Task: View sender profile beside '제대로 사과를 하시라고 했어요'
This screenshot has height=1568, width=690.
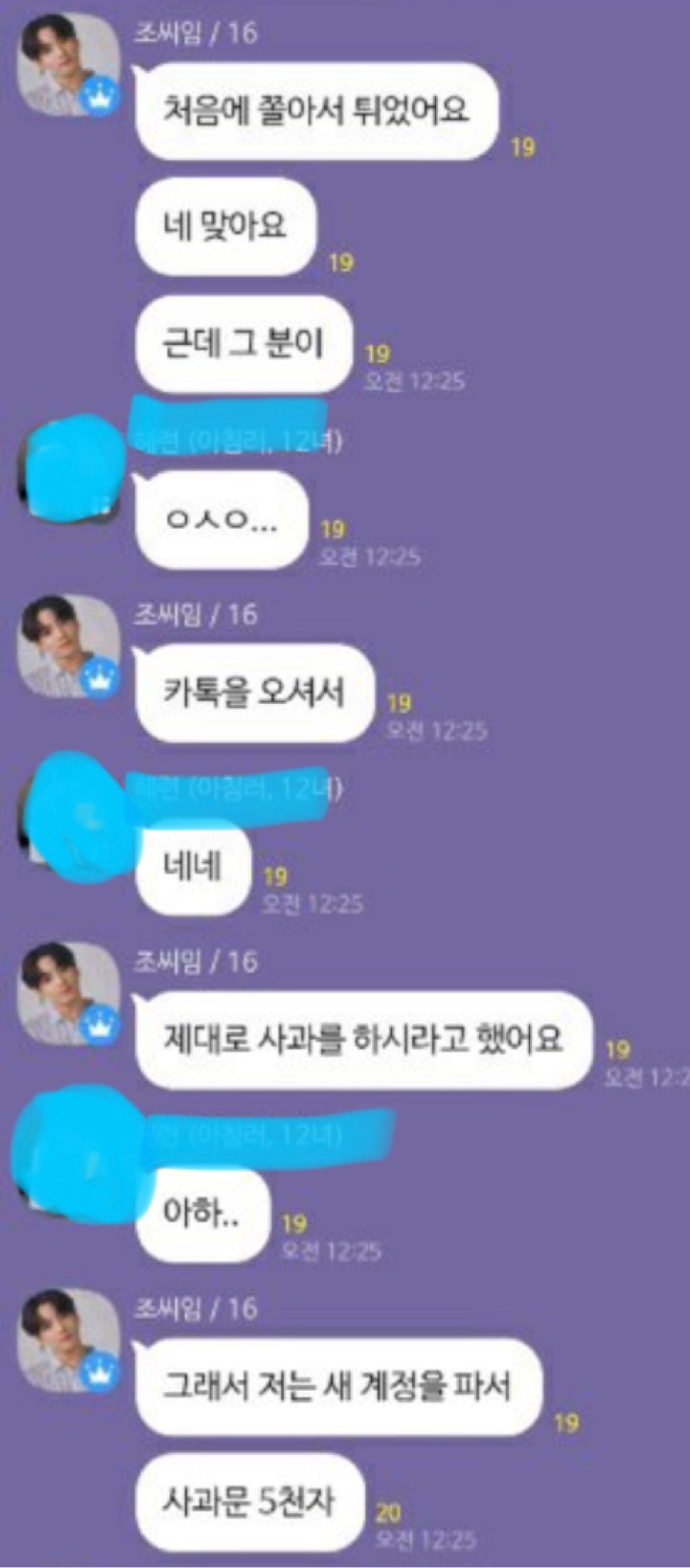Action: coord(69,993)
